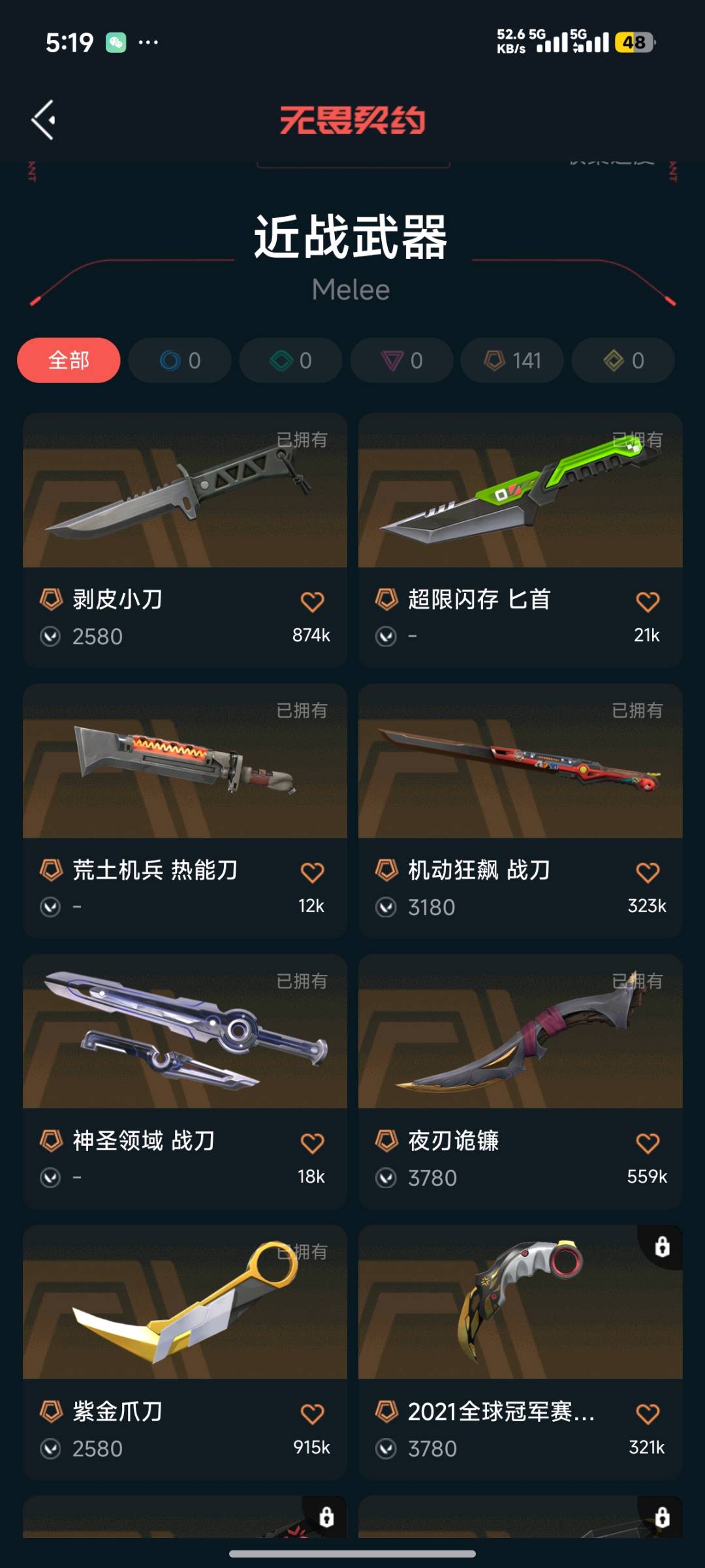
Task: Open the 夜刃诡镰 card
Action: click(520, 1081)
